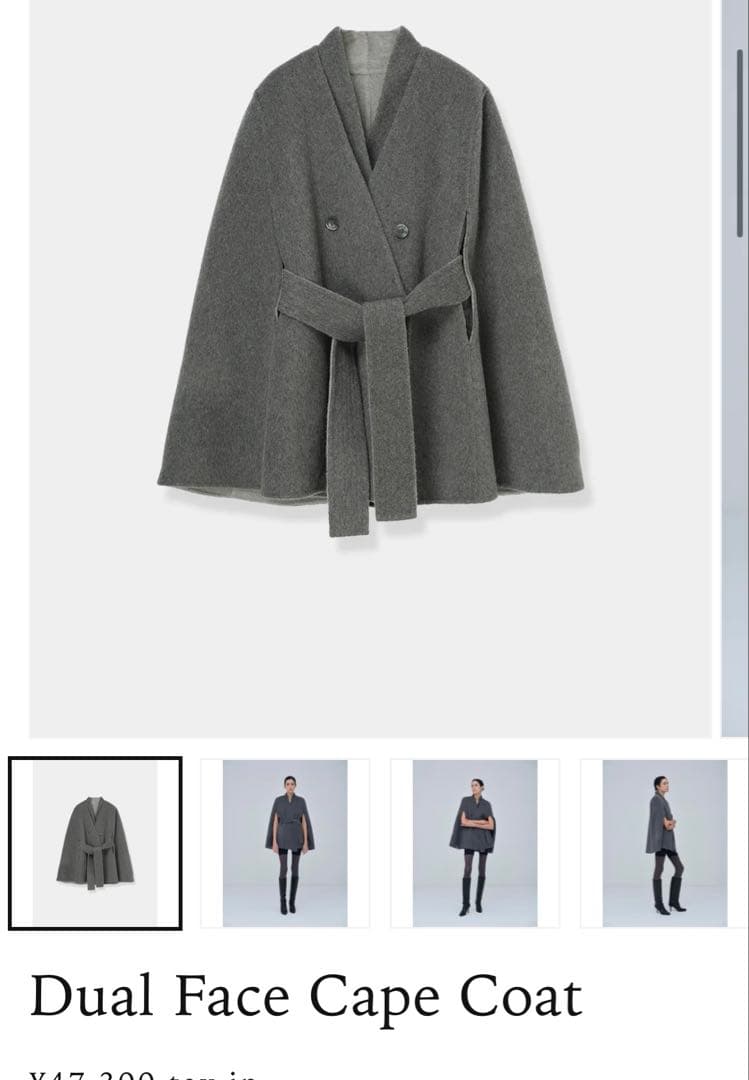The image size is (749, 1080).
Task: Select the flat-lay coat thumbnail
Action: (95, 843)
